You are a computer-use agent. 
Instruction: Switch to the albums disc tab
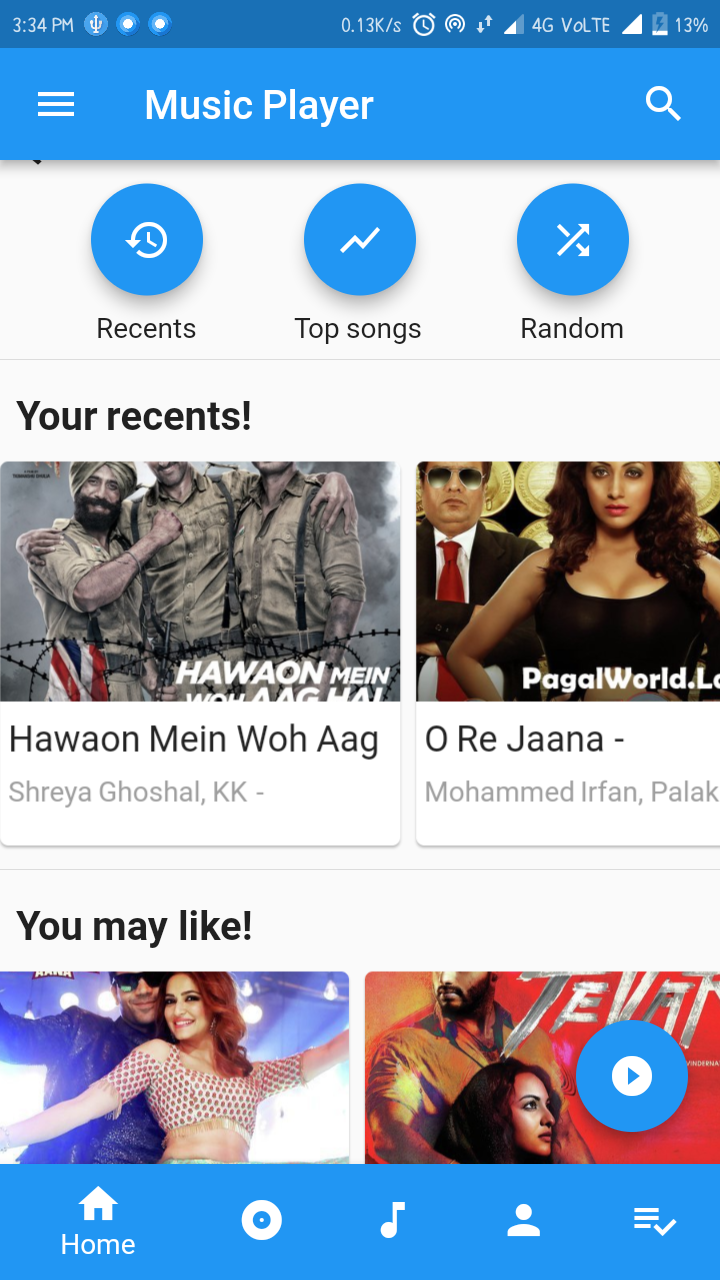(262, 1221)
